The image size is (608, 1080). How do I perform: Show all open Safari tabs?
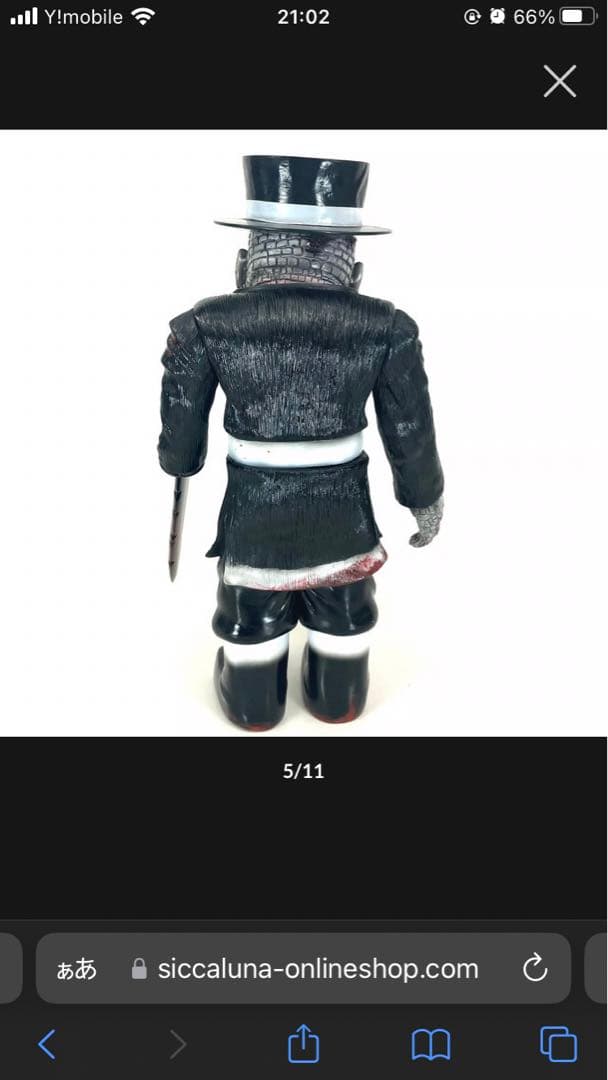tap(558, 1045)
